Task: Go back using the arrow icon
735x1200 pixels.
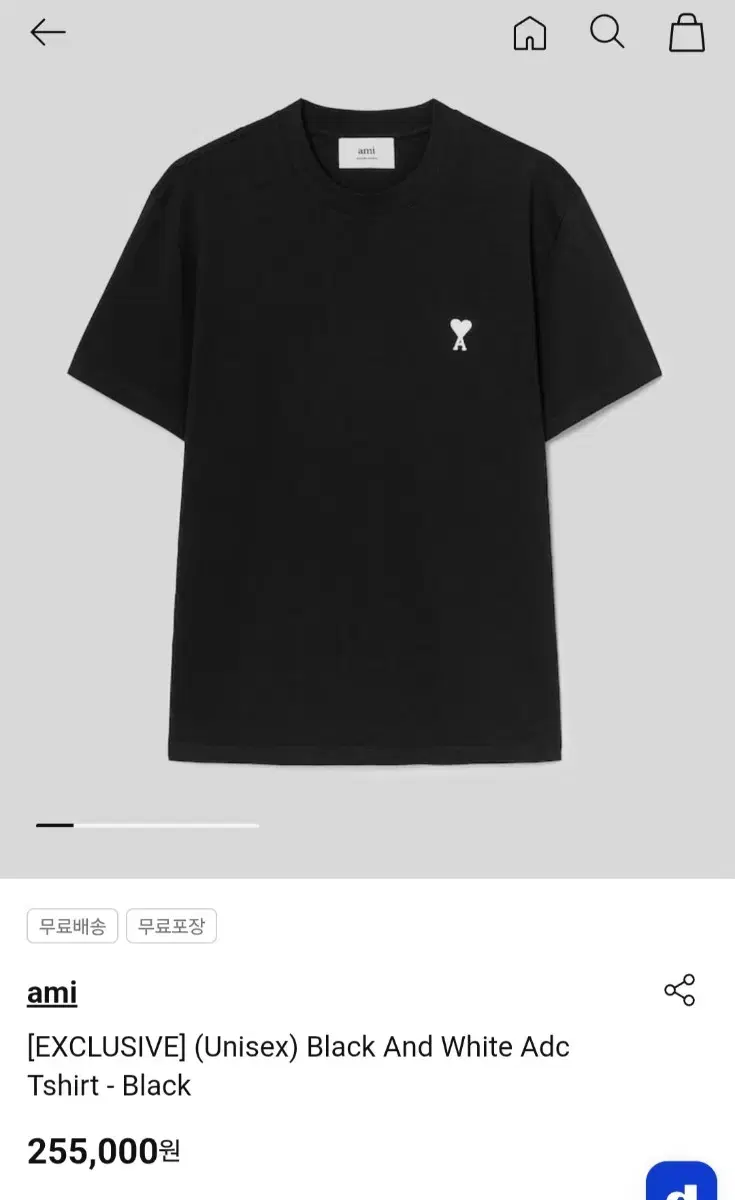Action: [47, 33]
